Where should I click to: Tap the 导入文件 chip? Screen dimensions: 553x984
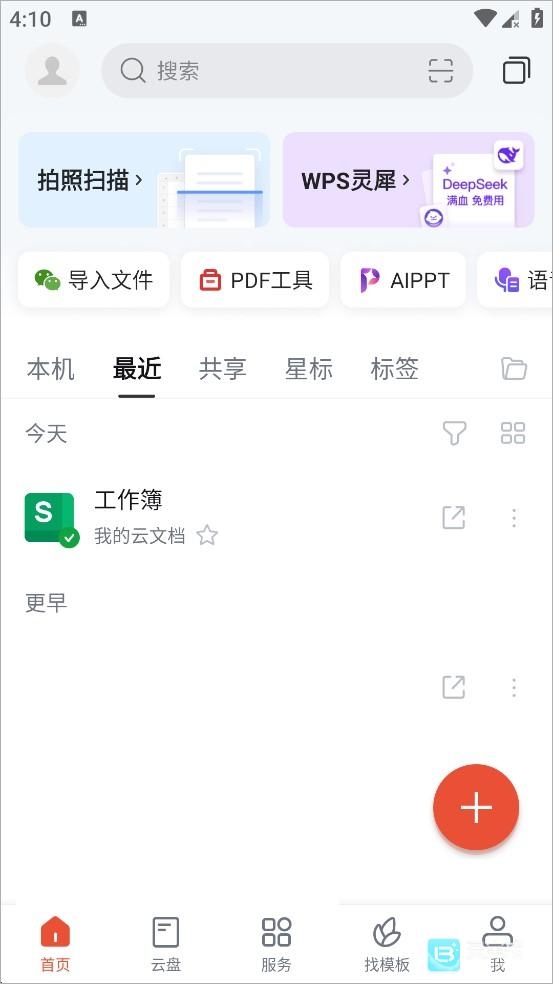click(94, 280)
